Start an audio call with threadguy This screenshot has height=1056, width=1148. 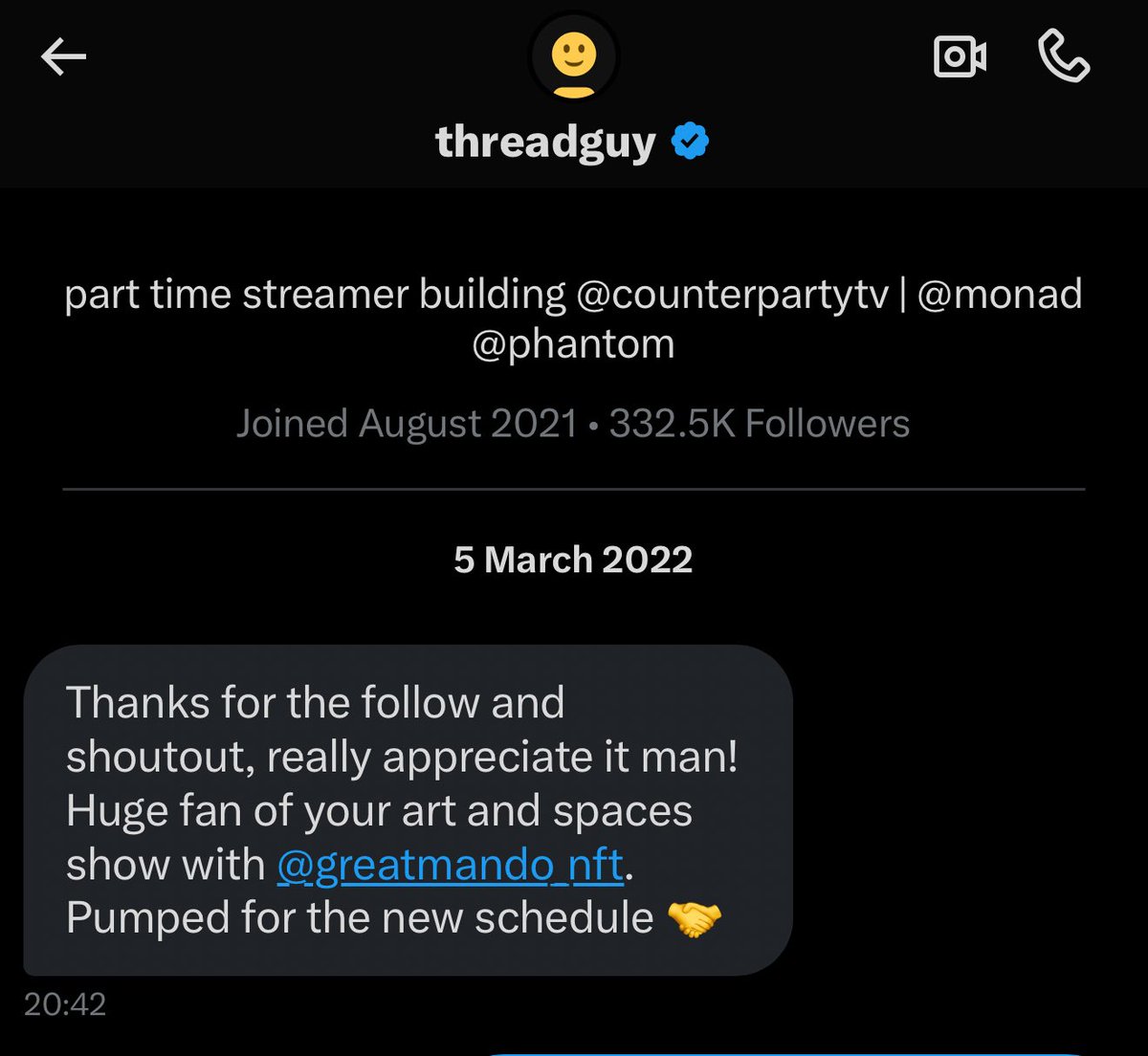click(1063, 57)
